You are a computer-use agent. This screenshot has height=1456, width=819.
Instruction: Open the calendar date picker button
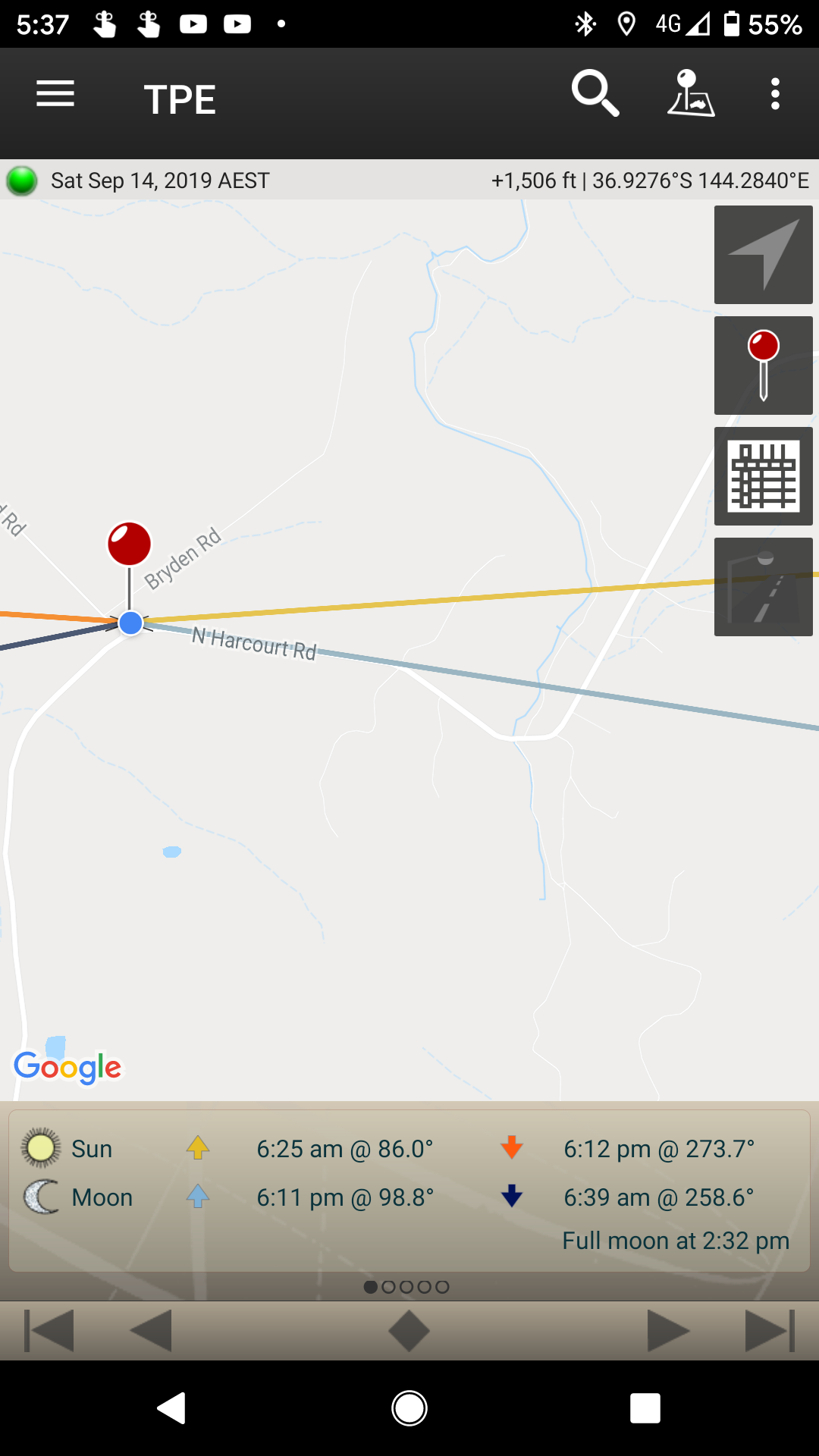pyautogui.click(x=764, y=476)
